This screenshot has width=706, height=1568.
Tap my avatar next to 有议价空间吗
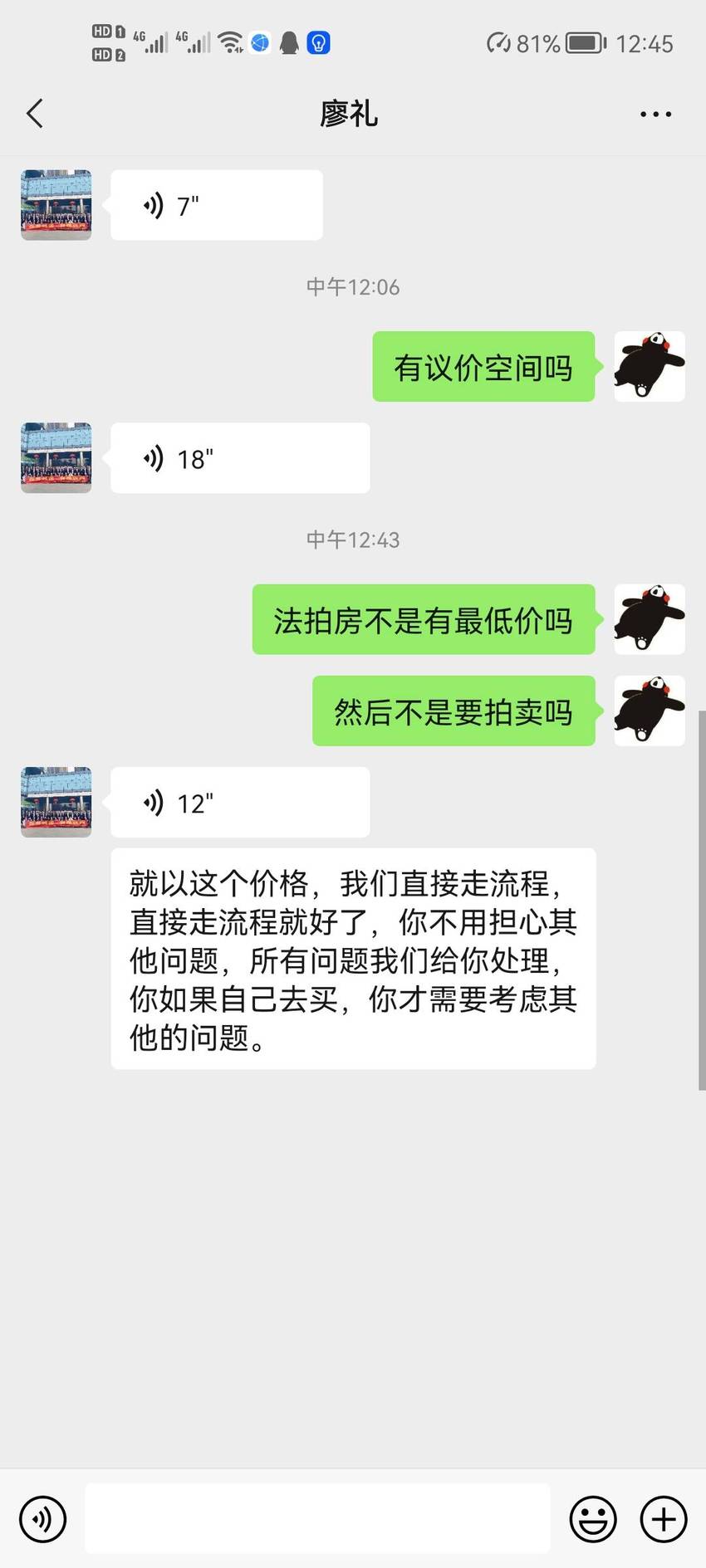tap(650, 366)
